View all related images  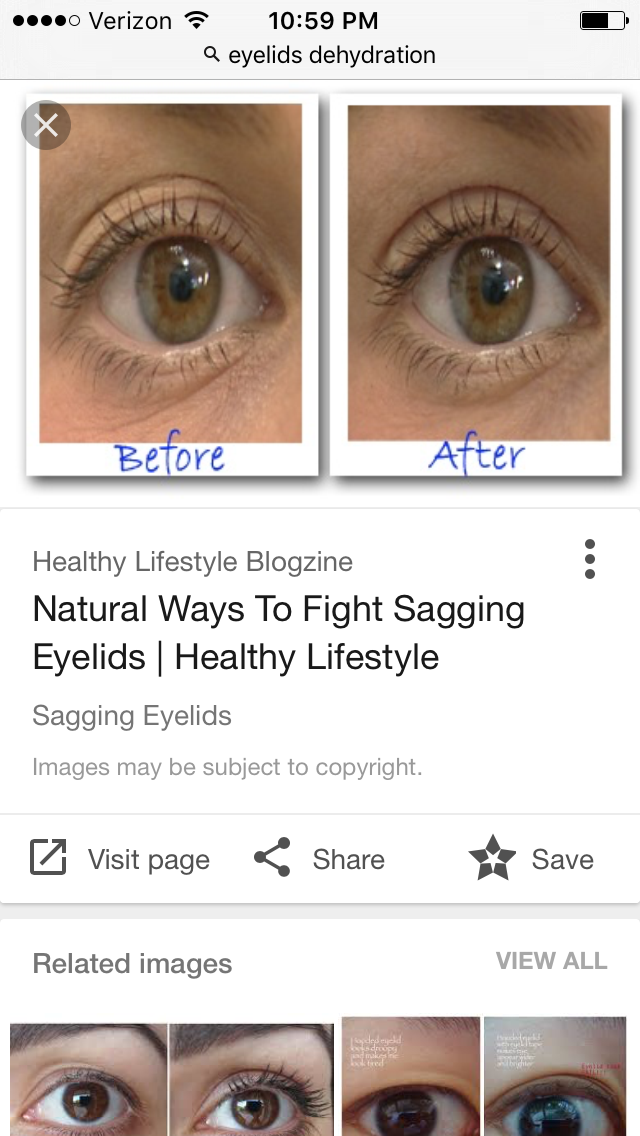(x=552, y=961)
